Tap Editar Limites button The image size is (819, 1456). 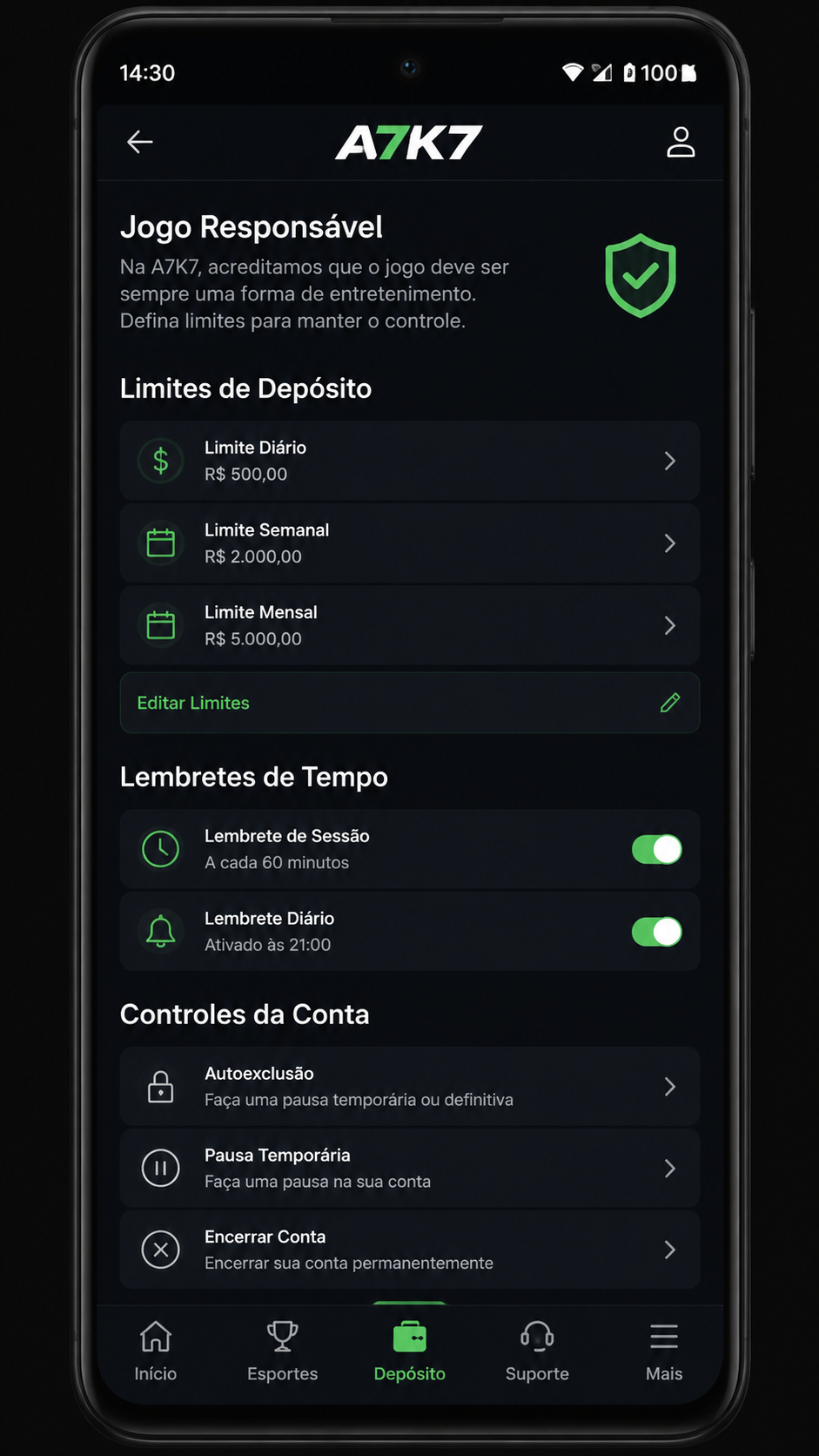tap(410, 703)
